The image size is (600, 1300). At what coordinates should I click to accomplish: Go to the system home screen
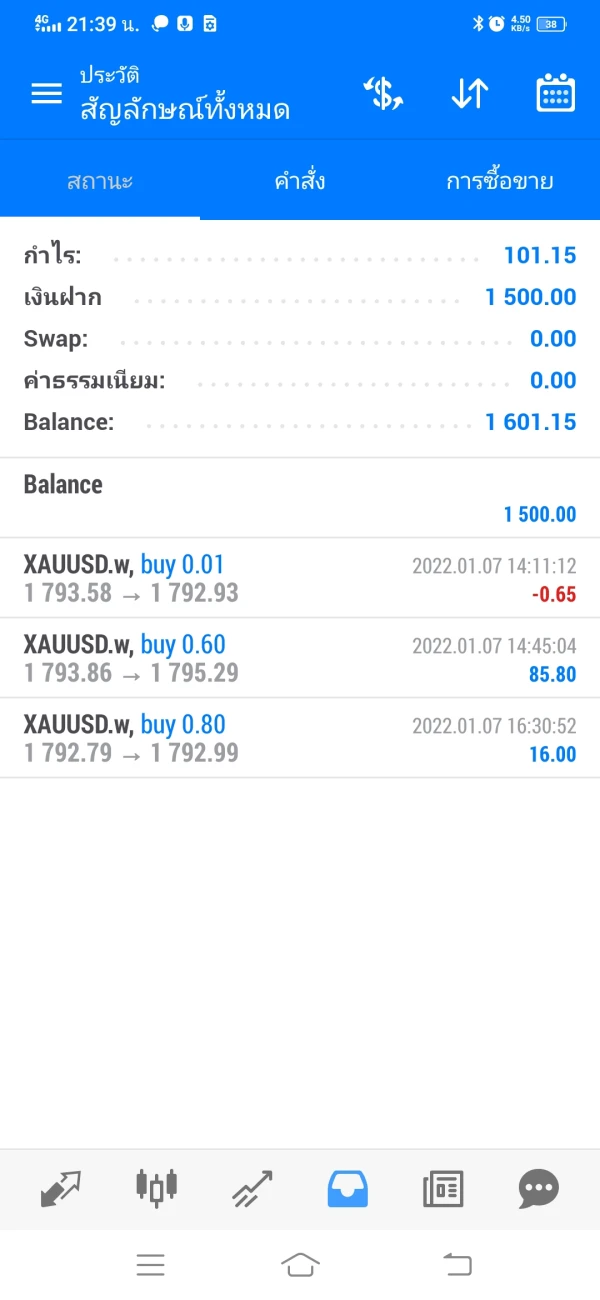click(x=300, y=1265)
